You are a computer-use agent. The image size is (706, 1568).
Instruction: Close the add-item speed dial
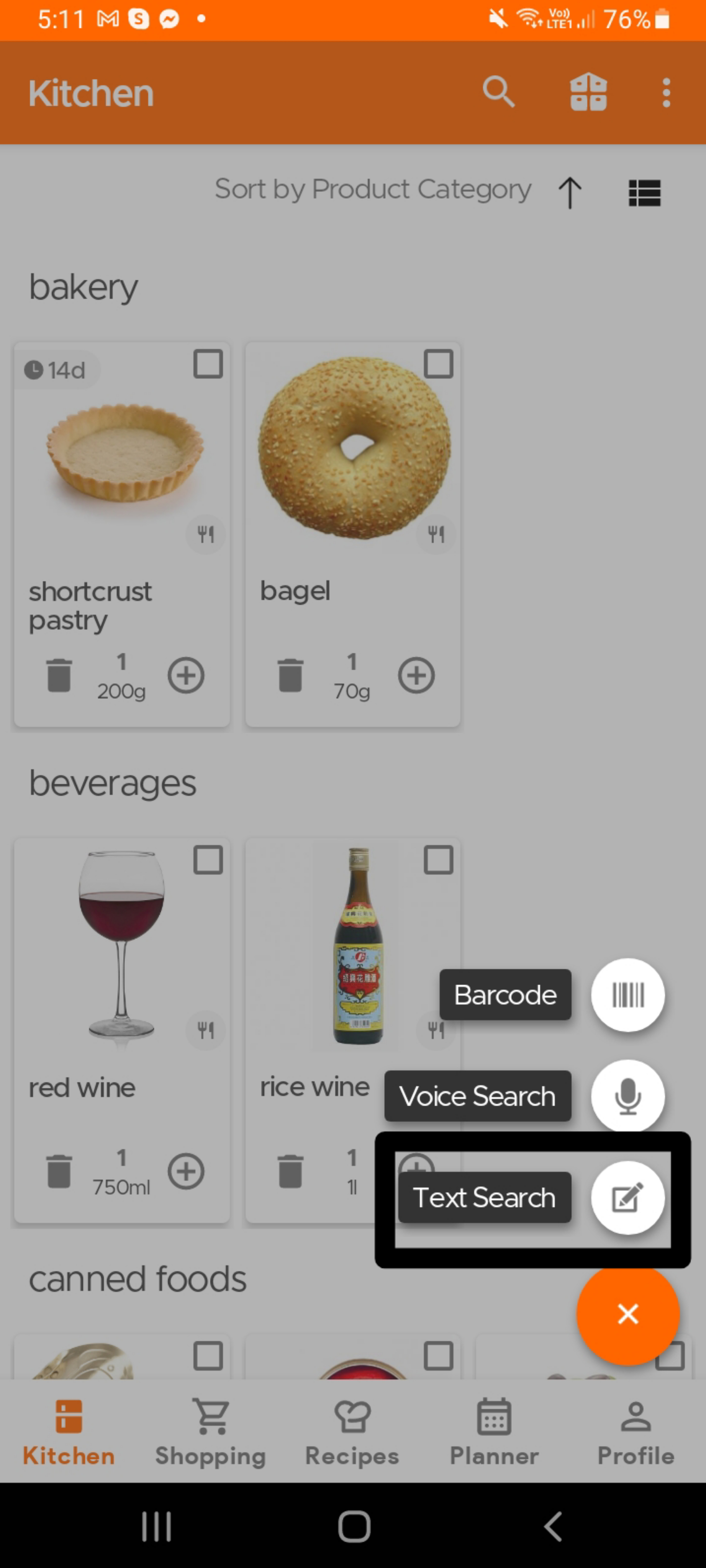(627, 1314)
